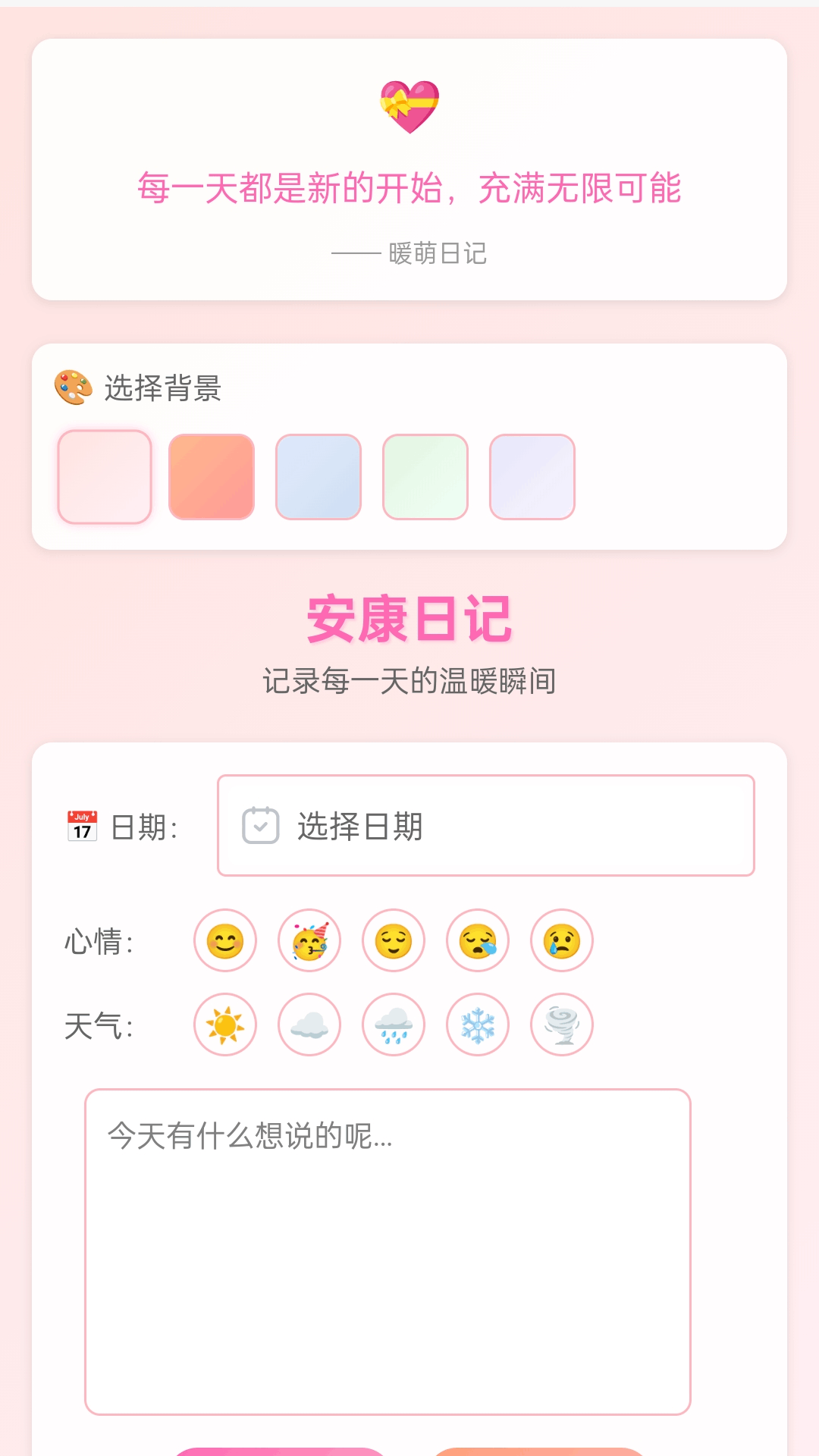The image size is (819, 1456).
Task: Select the partying face mood emoji
Action: click(309, 940)
